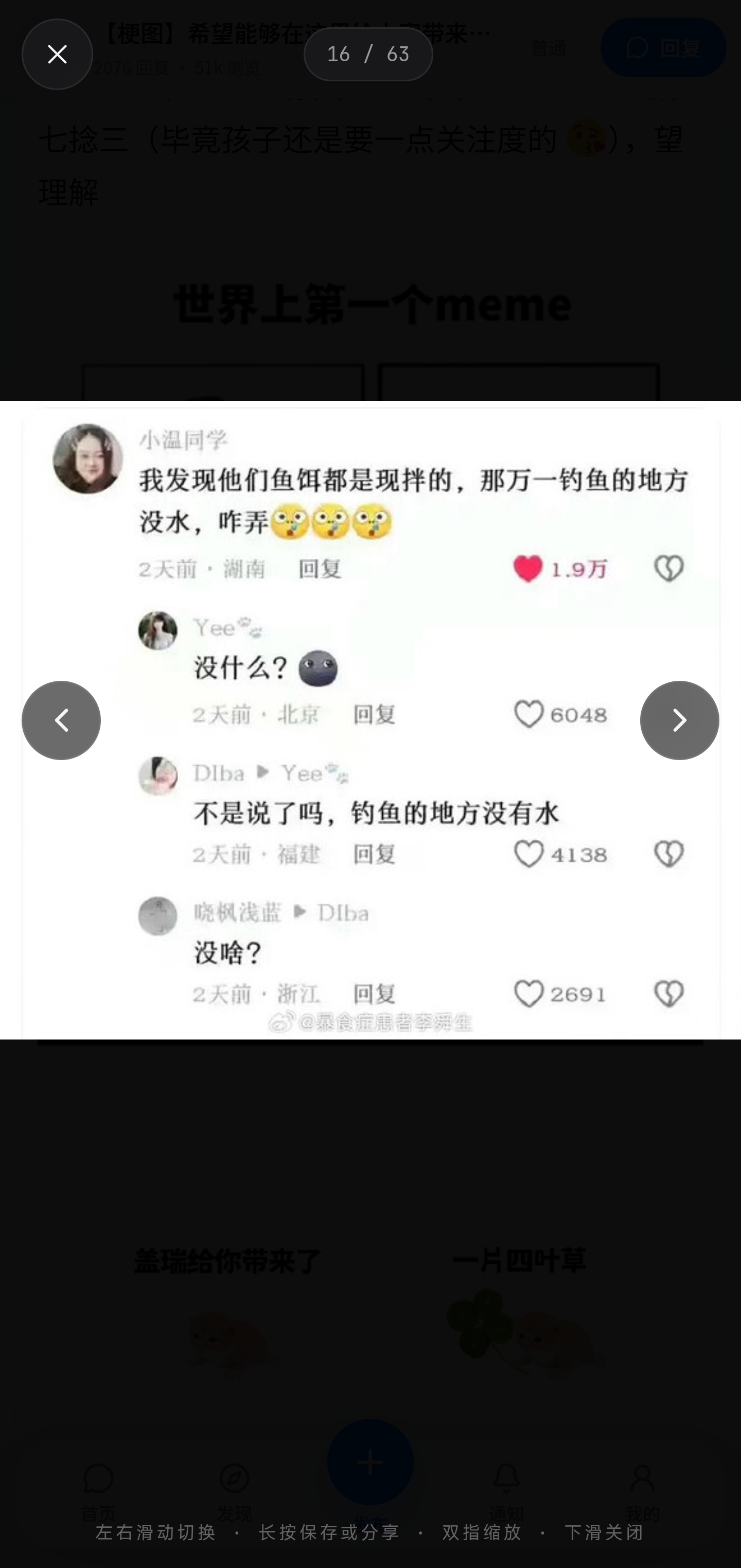The image size is (741, 1568).
Task: Go to the next image
Action: [679, 720]
